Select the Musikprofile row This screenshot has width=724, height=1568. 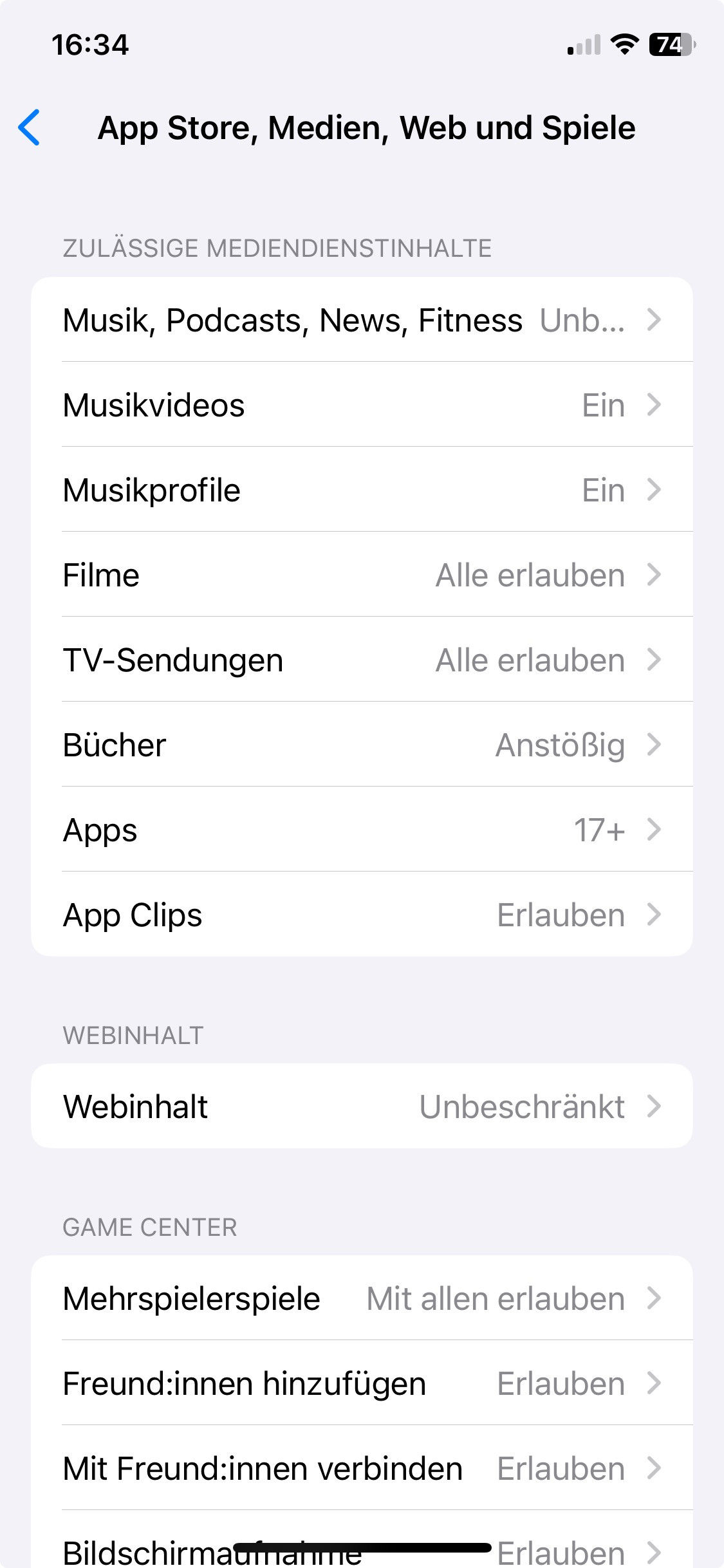[362, 490]
